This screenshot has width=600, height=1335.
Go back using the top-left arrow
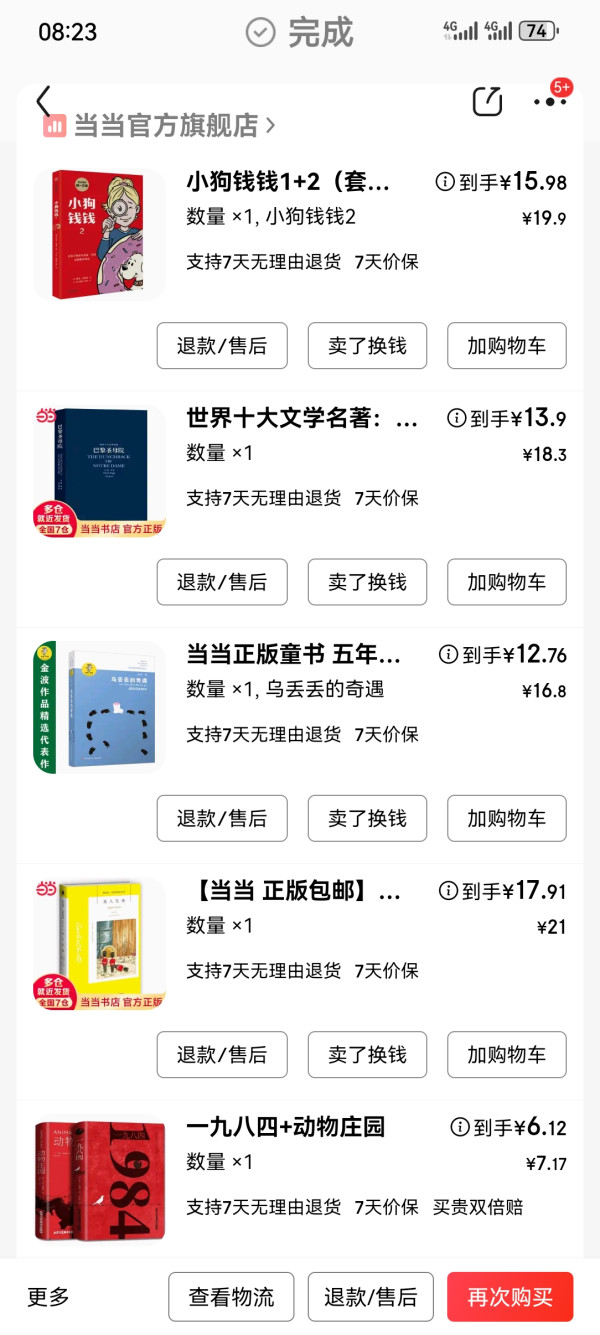tap(43, 101)
